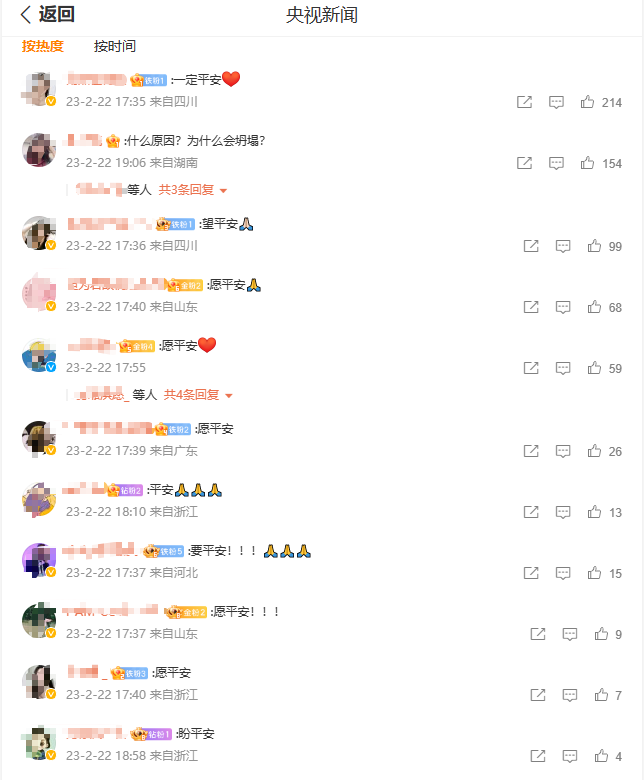Expand the 共3条回复 replies
This screenshot has width=644, height=780.
(x=193, y=190)
